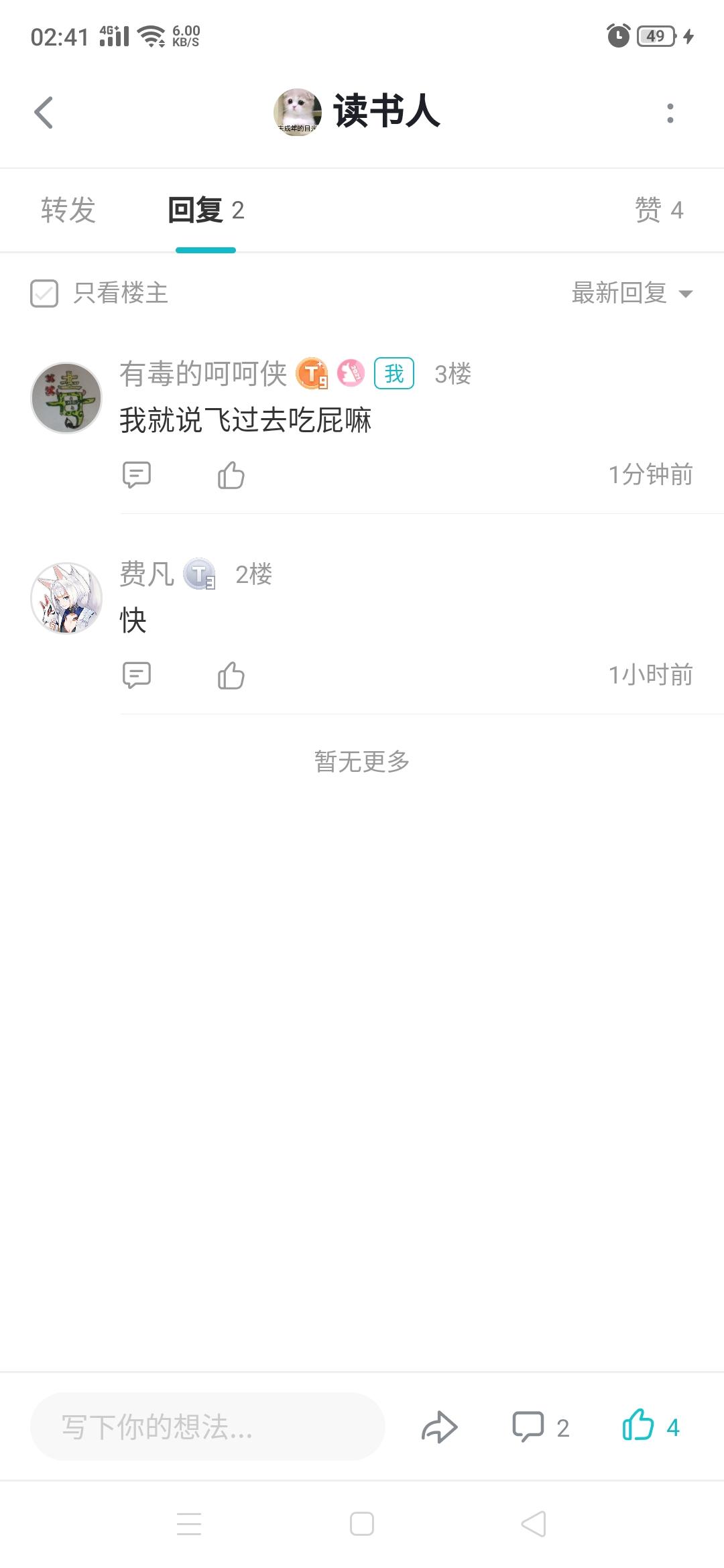The height and width of the screenshot is (1568, 724).
Task: Switch to the 转发 tab
Action: (x=68, y=210)
